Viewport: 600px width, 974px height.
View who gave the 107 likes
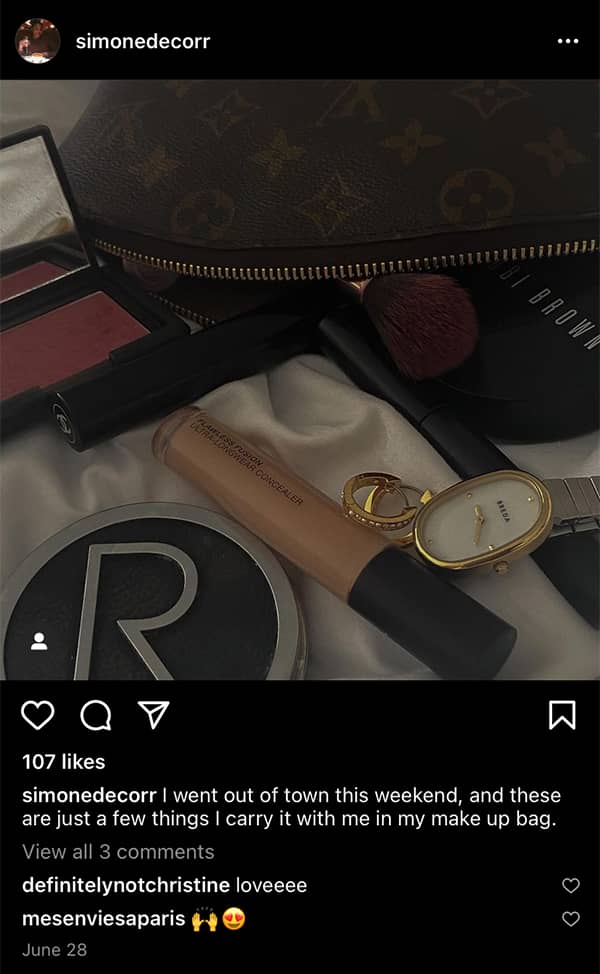(63, 762)
